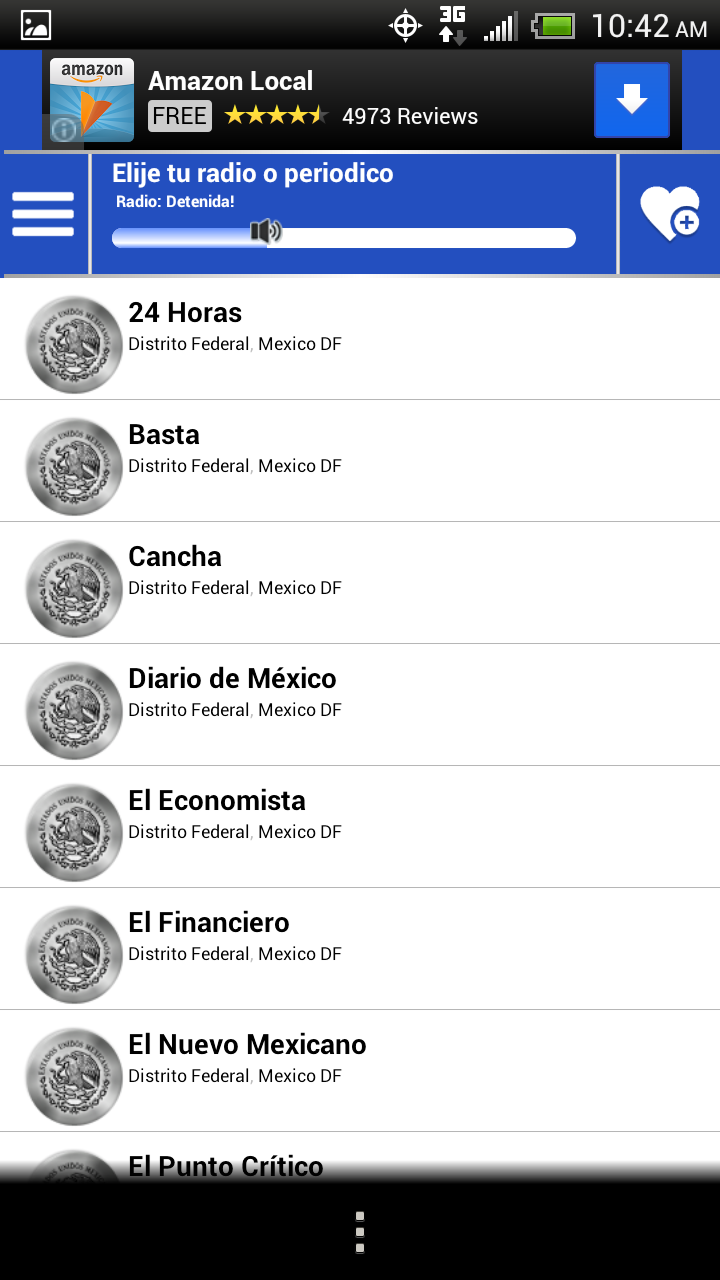Download Amazon Local from the ad
Image resolution: width=720 pixels, height=1280 pixels.
(632, 100)
